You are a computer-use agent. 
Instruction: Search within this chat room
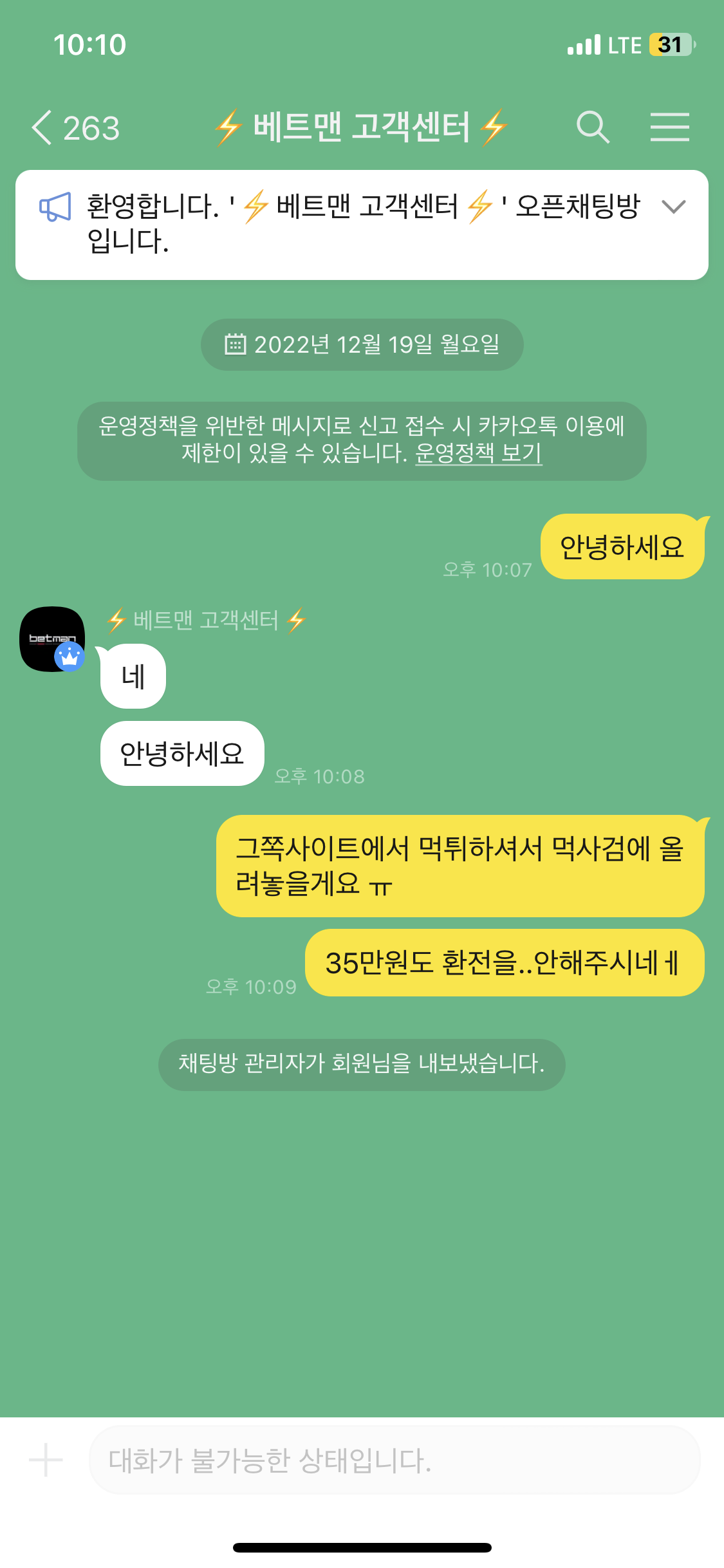[592, 127]
